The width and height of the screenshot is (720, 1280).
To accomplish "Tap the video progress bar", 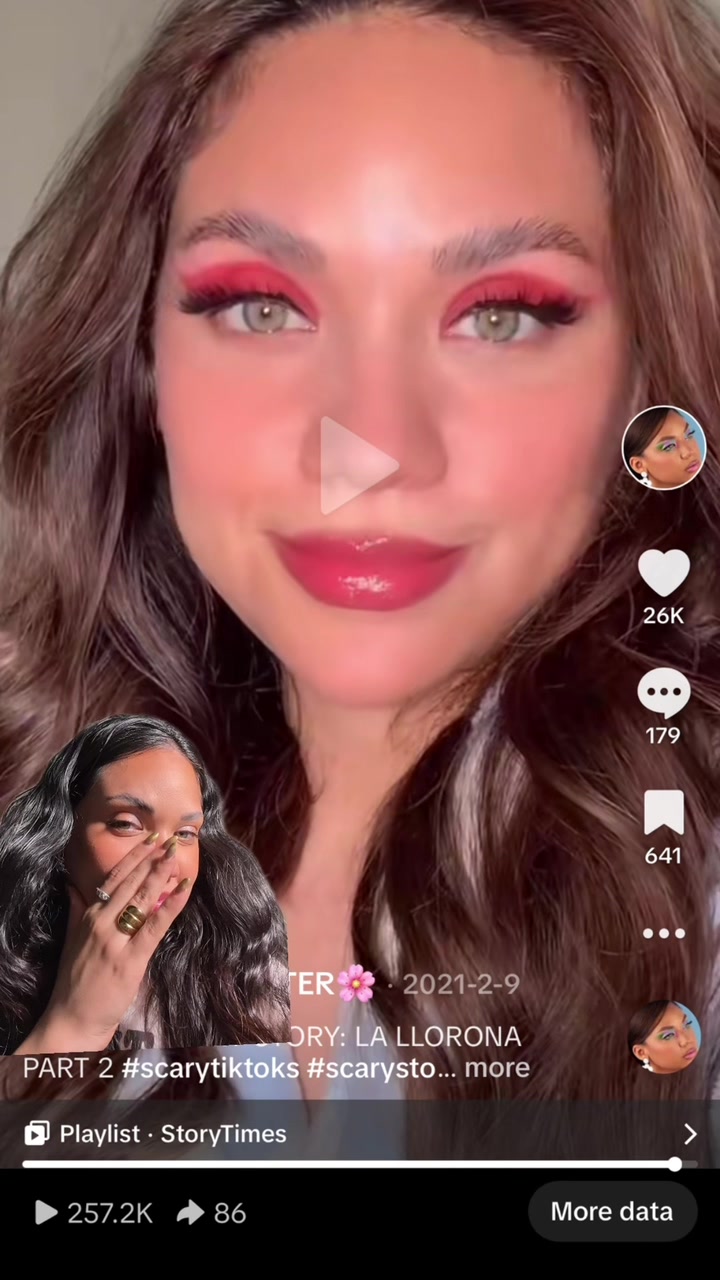I will (350, 1164).
